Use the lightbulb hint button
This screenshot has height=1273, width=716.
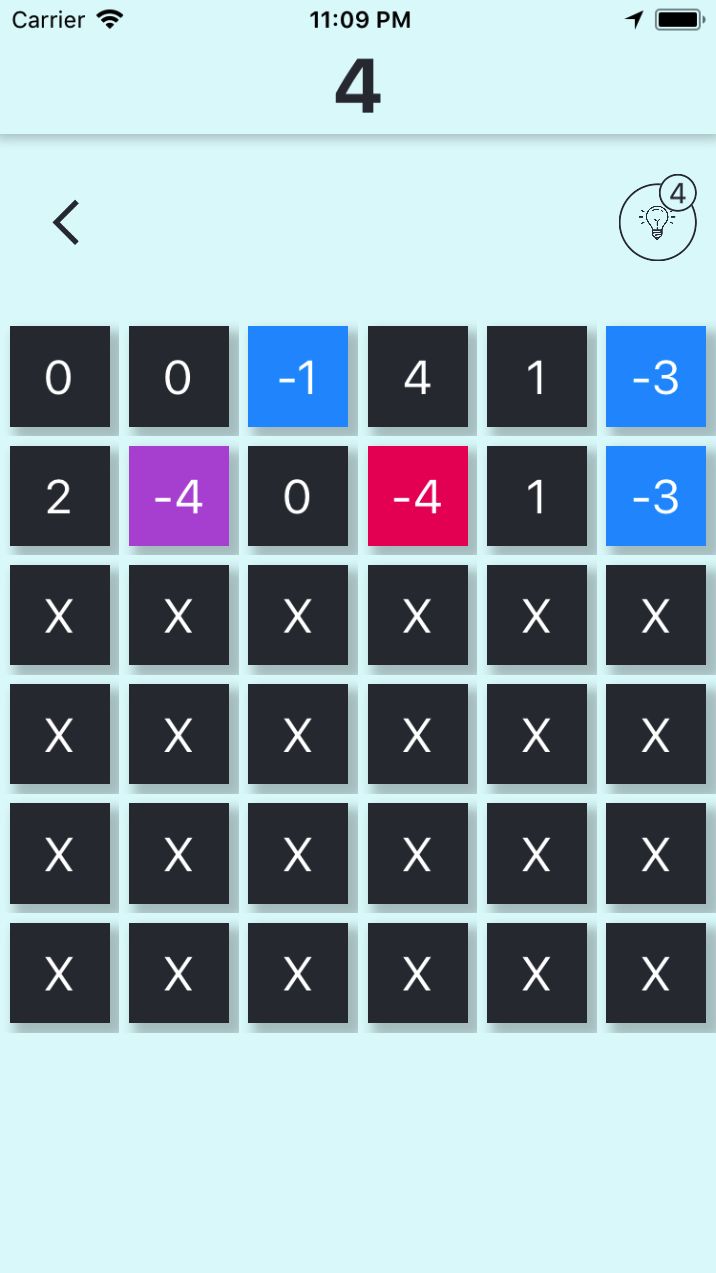point(657,221)
